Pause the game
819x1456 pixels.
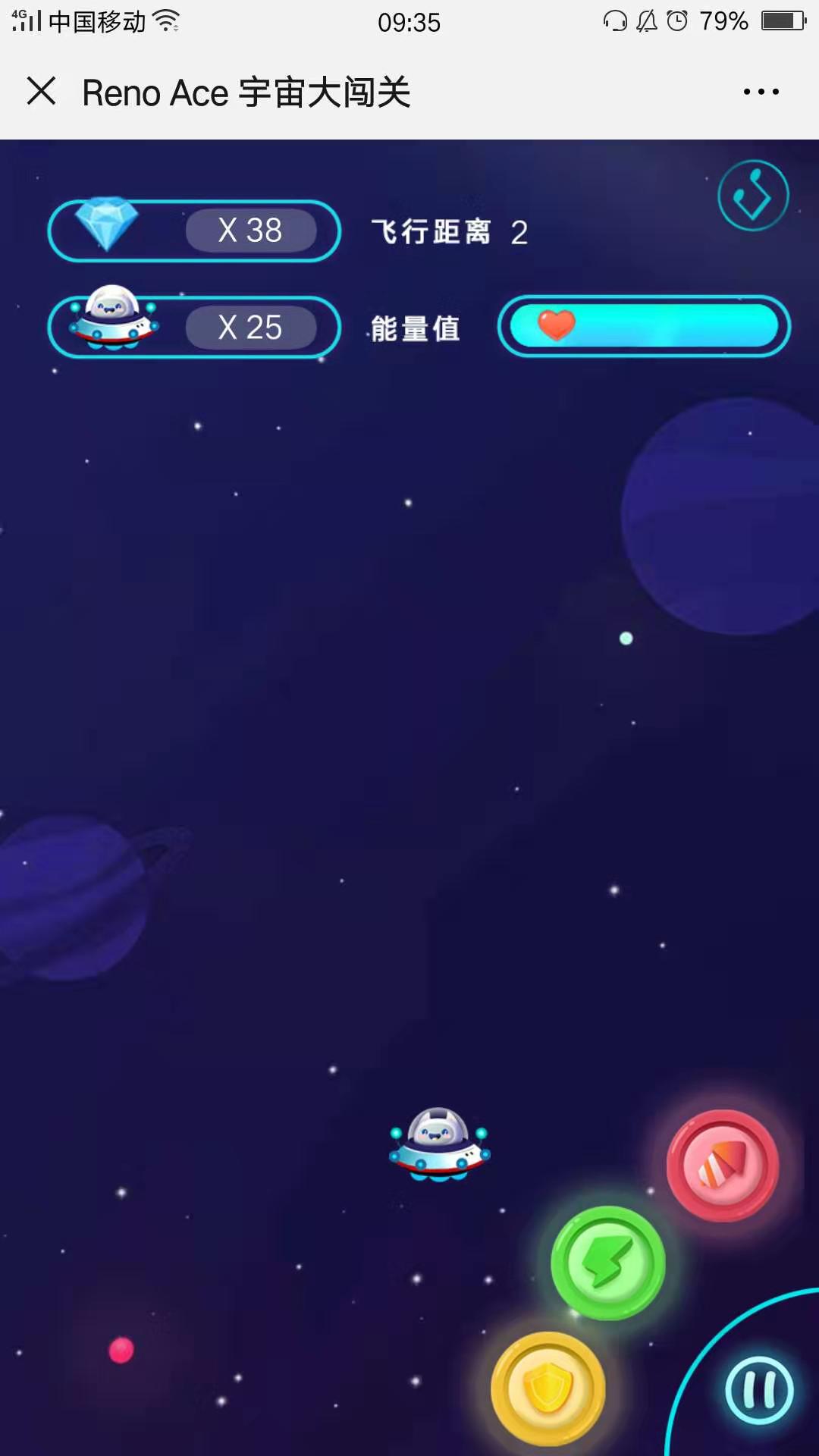click(759, 1392)
